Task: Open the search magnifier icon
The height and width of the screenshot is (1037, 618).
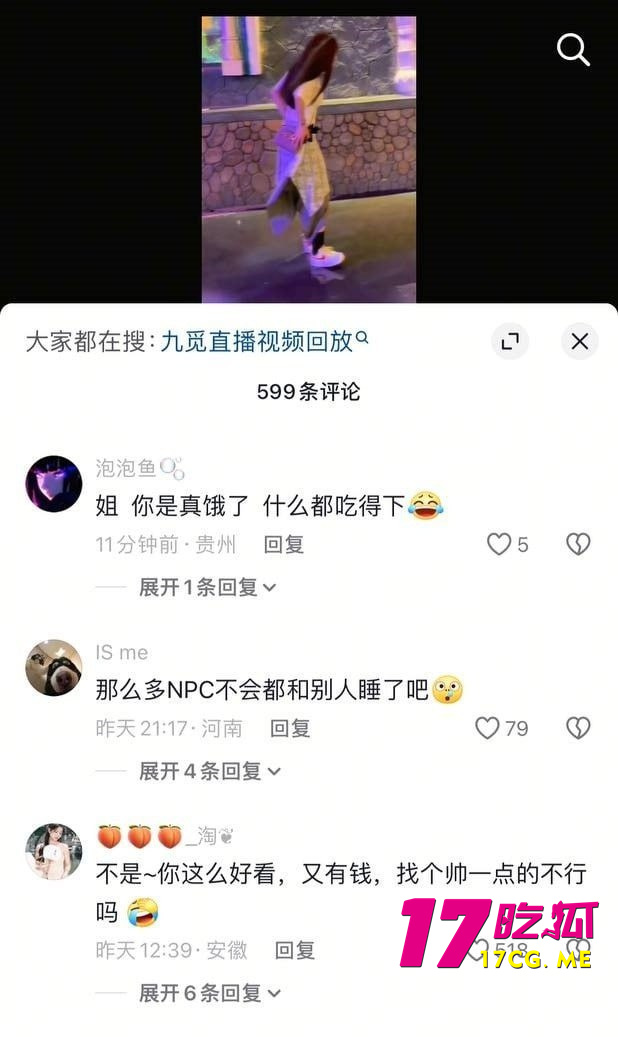Action: point(573,49)
